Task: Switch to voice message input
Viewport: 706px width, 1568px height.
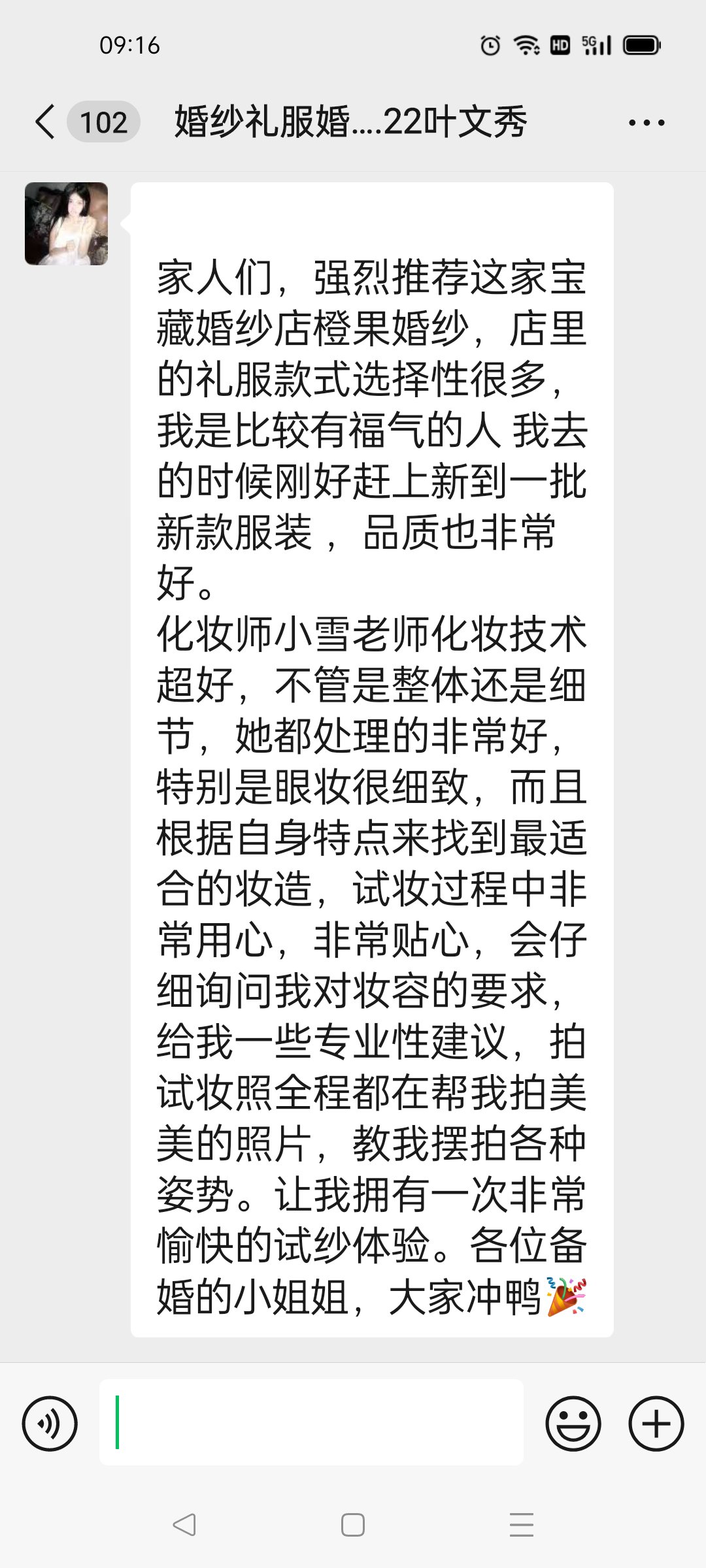Action: coord(50,1424)
